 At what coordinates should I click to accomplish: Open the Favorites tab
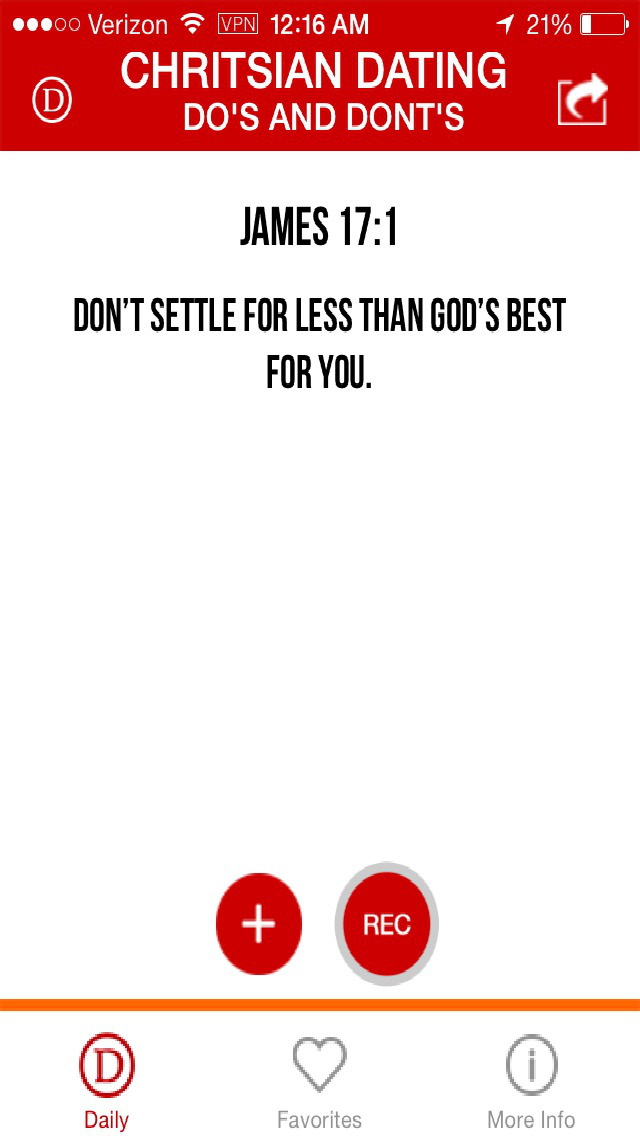[319, 1081]
